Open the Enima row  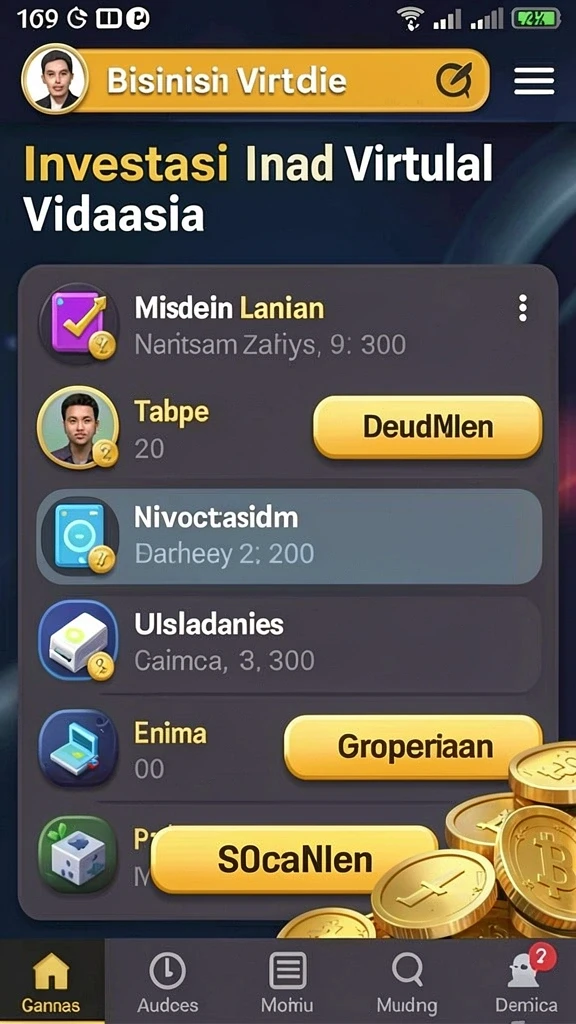pos(289,748)
